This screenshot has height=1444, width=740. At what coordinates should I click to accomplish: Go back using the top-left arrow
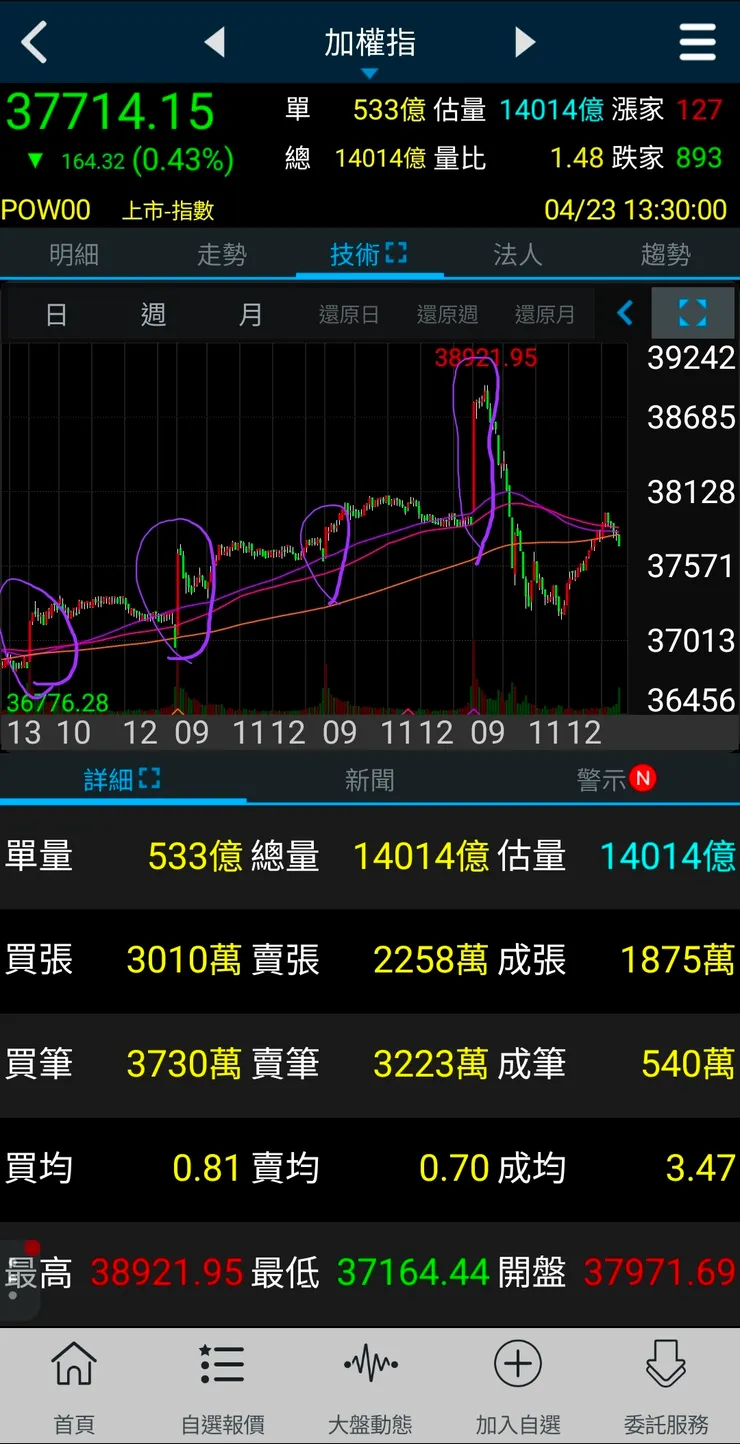pyautogui.click(x=35, y=43)
